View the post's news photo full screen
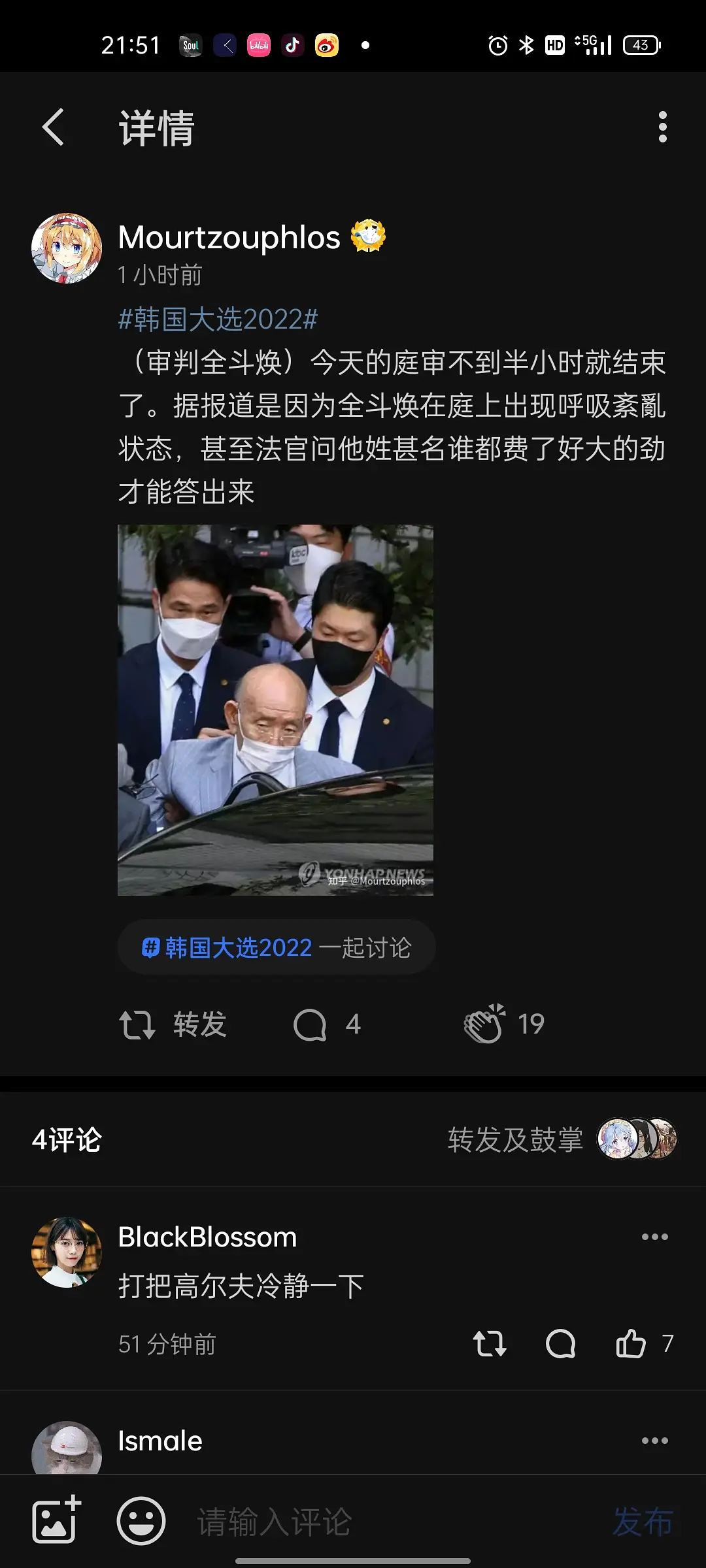The image size is (706, 1568). (275, 710)
